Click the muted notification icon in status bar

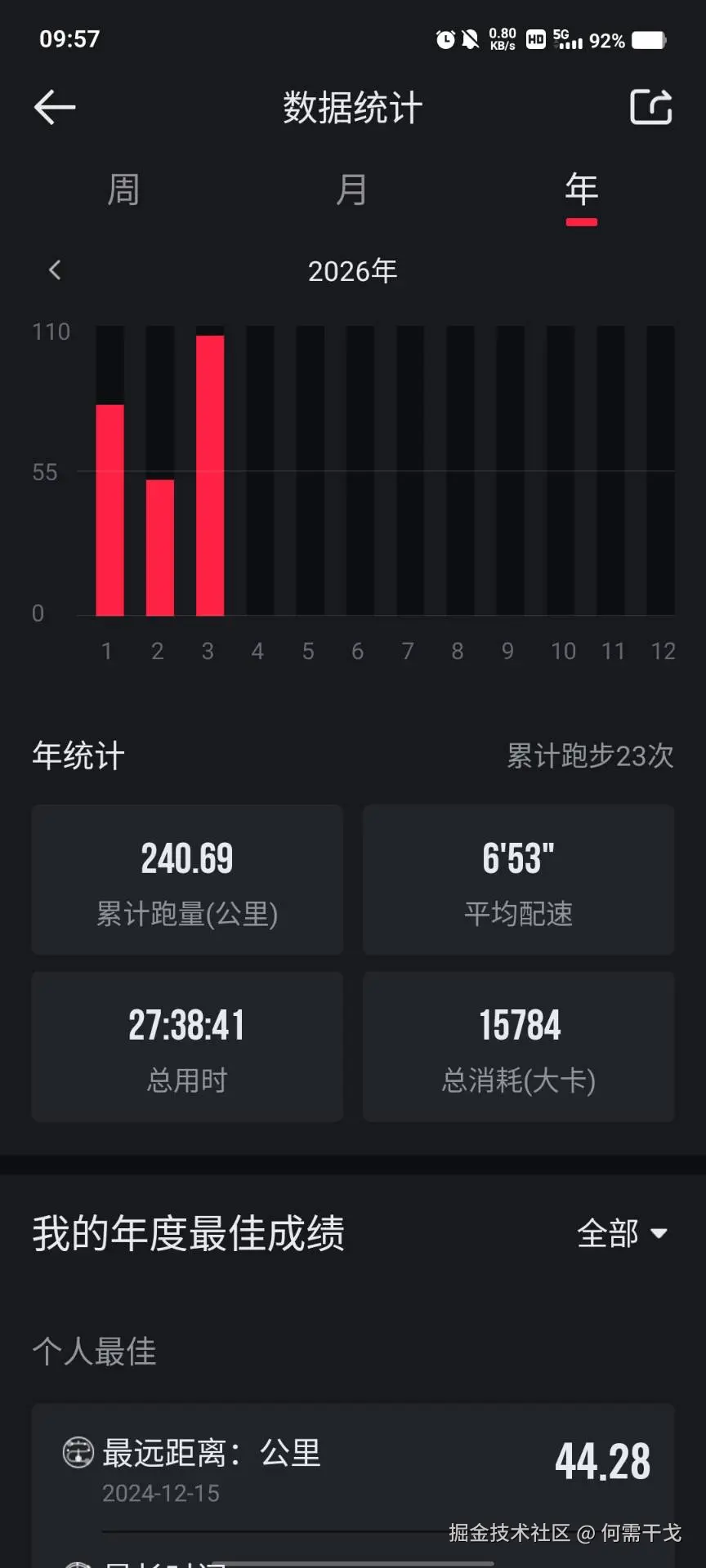[470, 39]
